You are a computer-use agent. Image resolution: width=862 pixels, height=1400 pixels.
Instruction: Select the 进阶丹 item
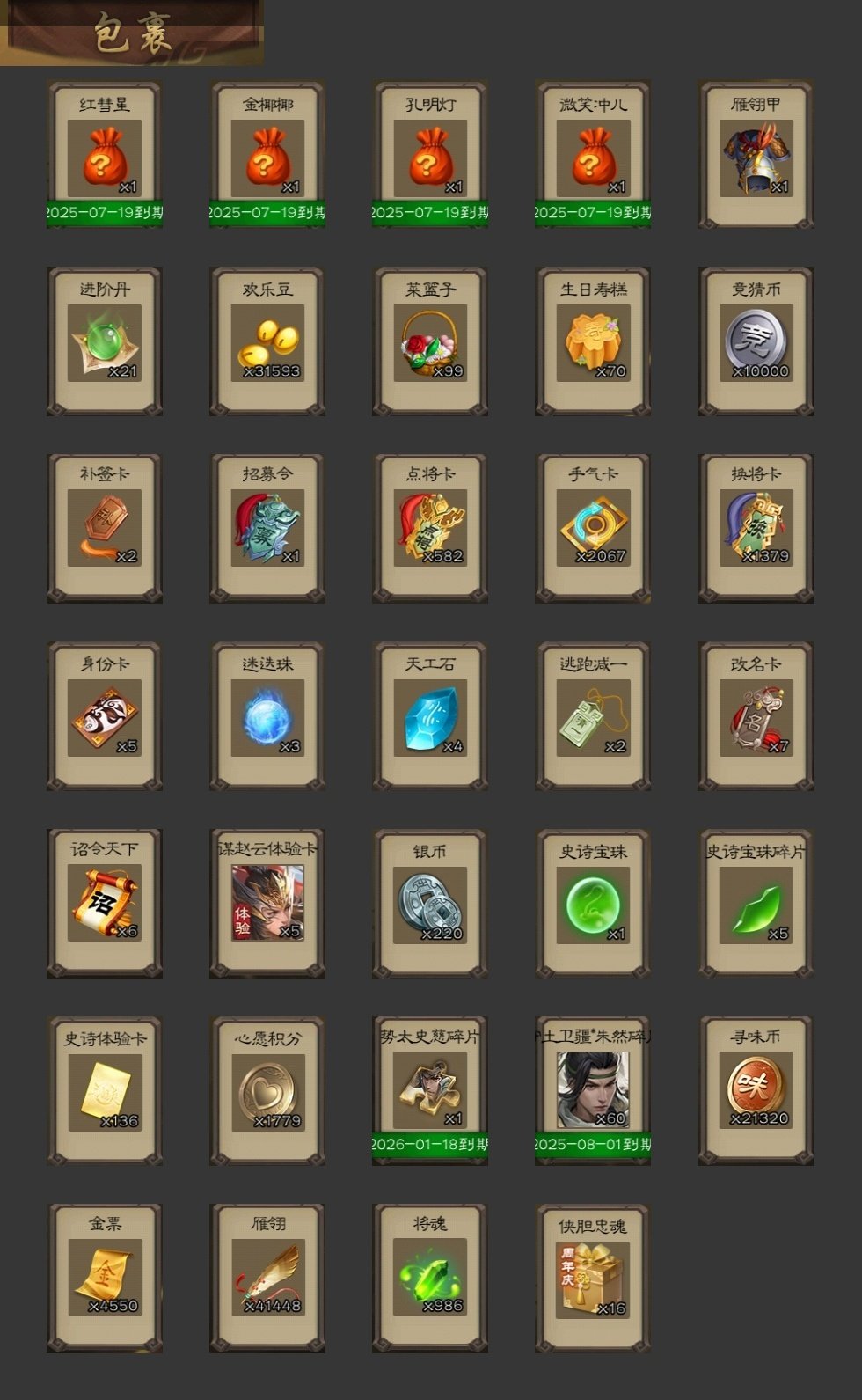coord(105,342)
